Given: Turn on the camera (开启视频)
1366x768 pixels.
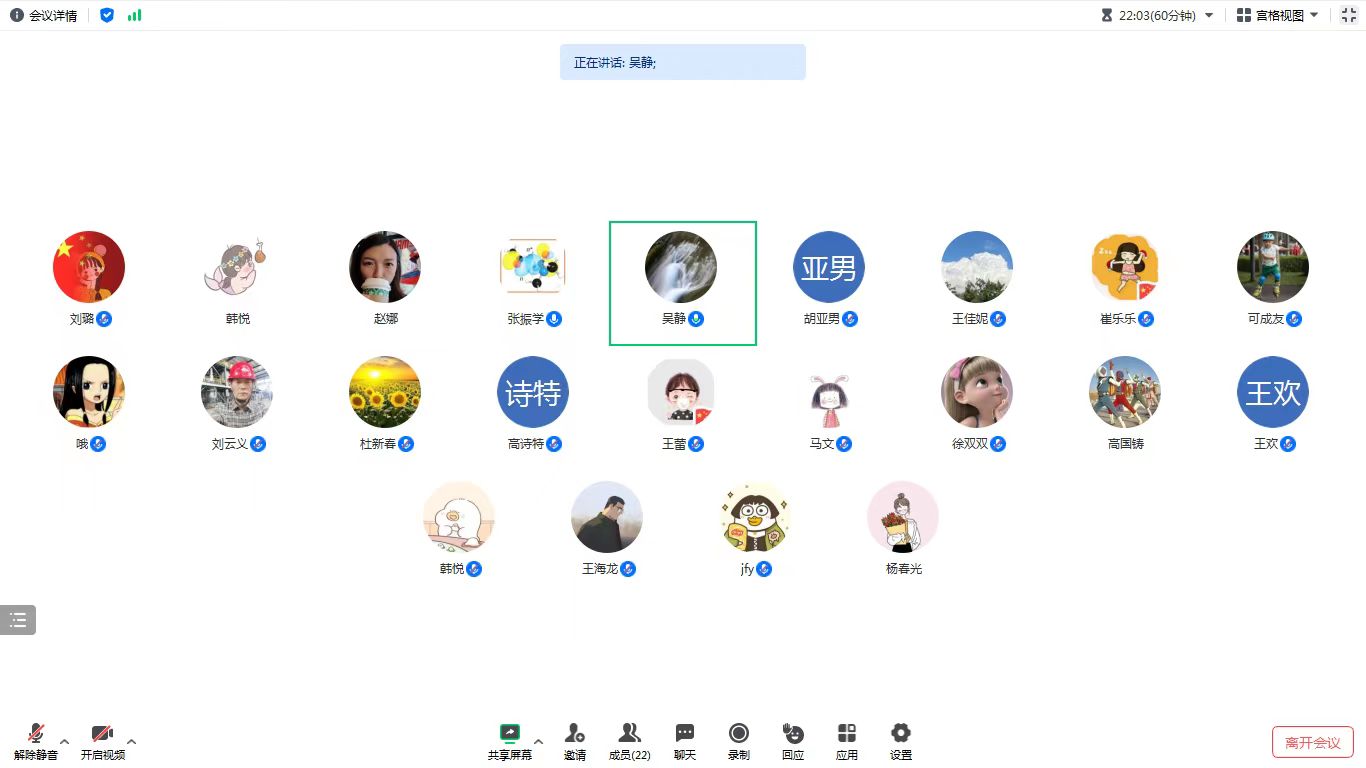Looking at the screenshot, I should click(102, 741).
